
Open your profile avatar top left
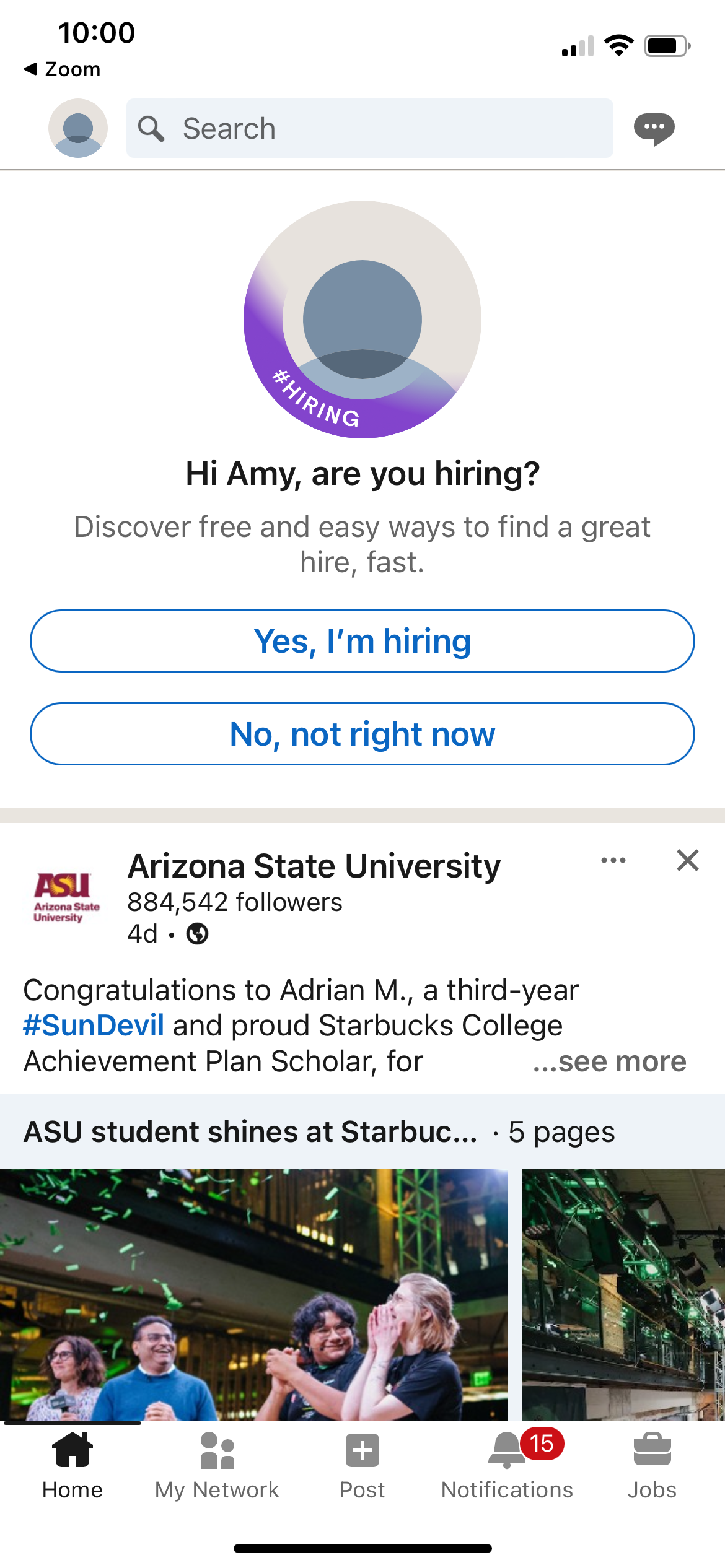tap(77, 128)
